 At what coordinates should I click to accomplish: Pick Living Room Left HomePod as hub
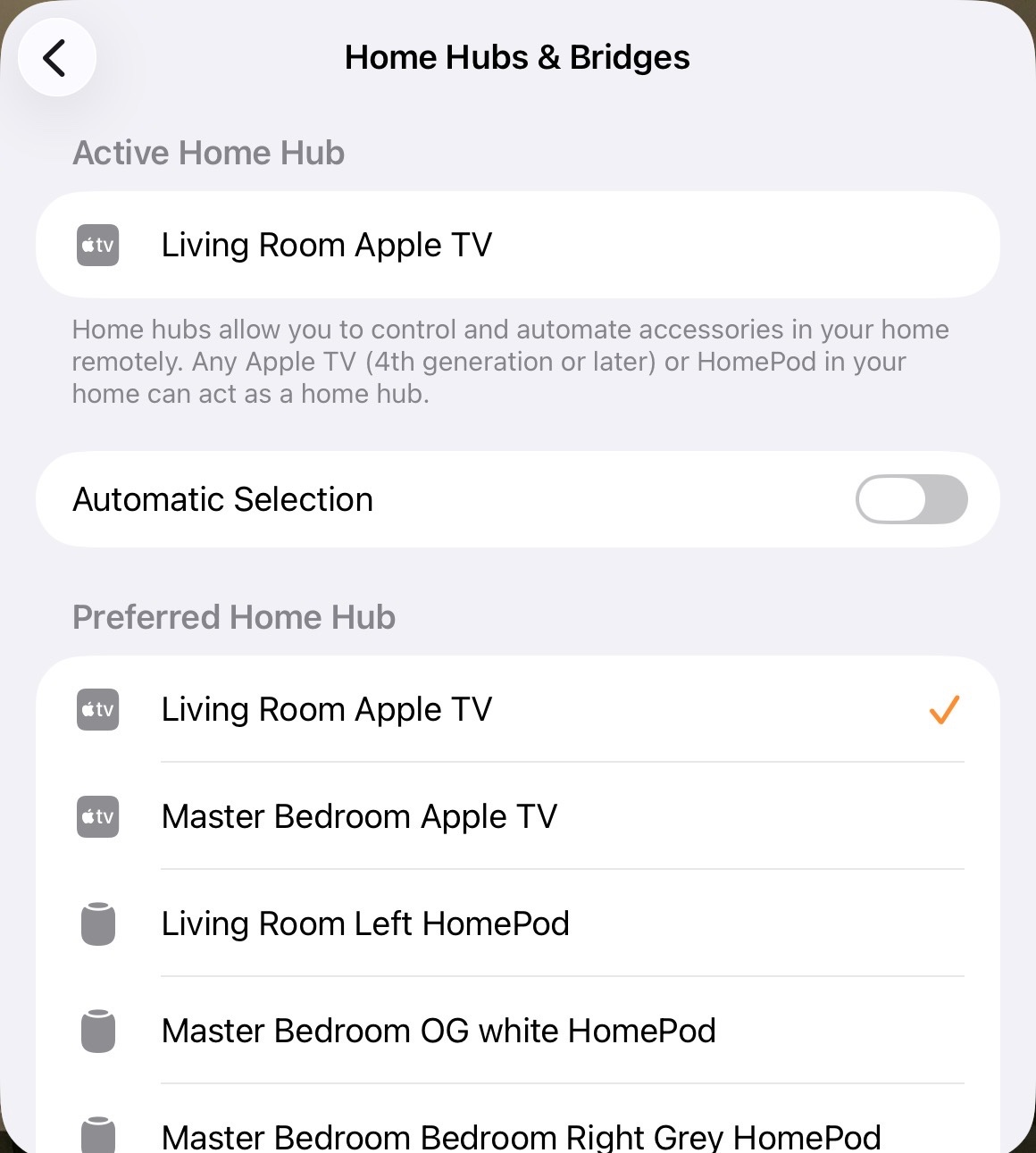click(517, 924)
